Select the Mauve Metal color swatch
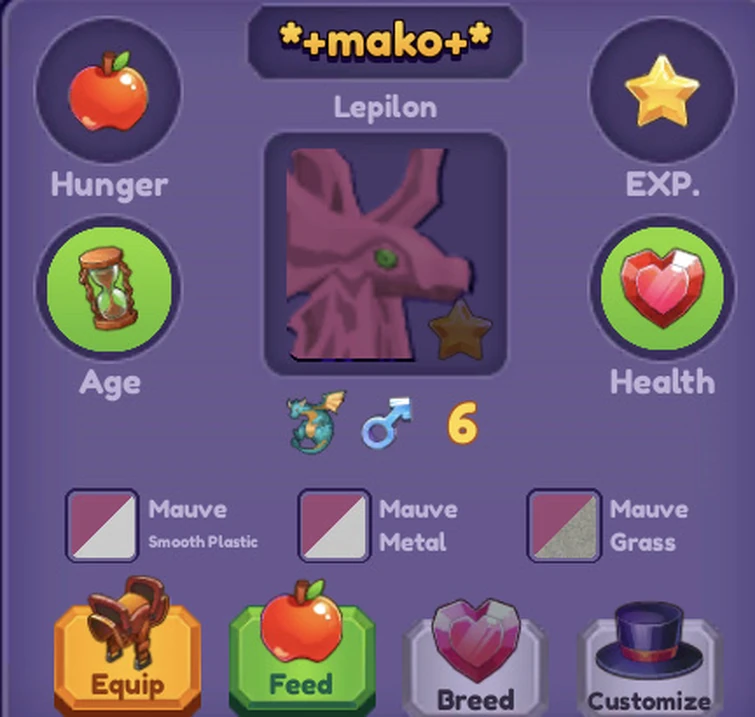Screen dimensions: 755x717 (x=334, y=525)
